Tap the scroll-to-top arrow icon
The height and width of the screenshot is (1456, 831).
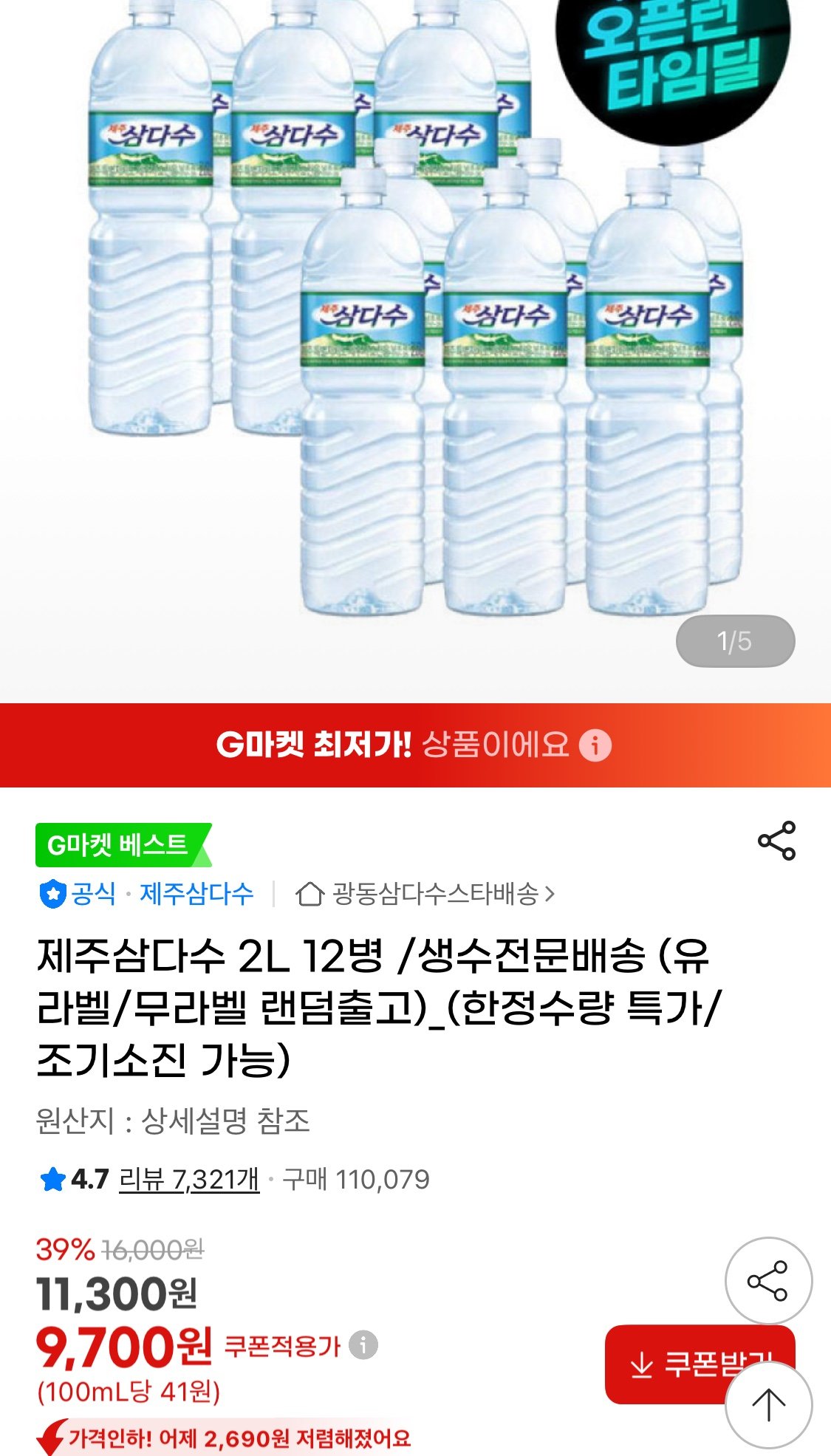click(770, 1406)
